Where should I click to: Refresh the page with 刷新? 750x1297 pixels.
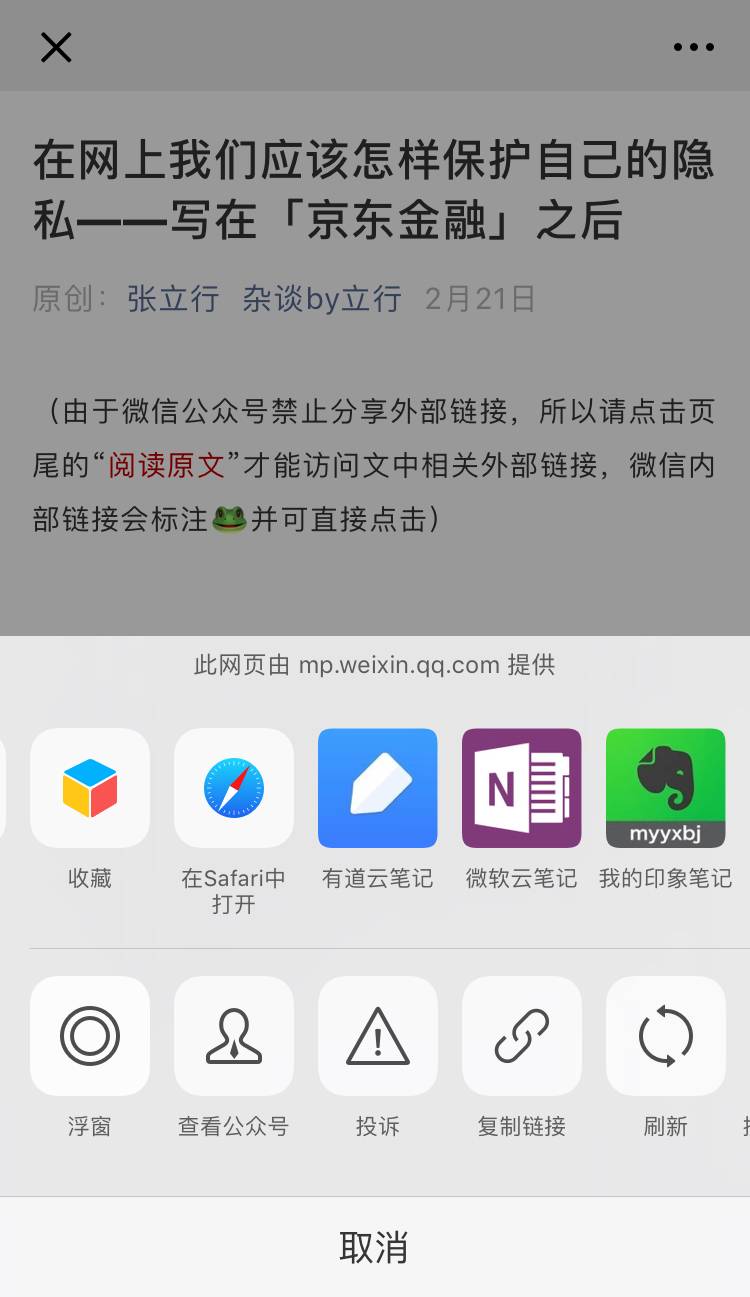[x=665, y=1035]
